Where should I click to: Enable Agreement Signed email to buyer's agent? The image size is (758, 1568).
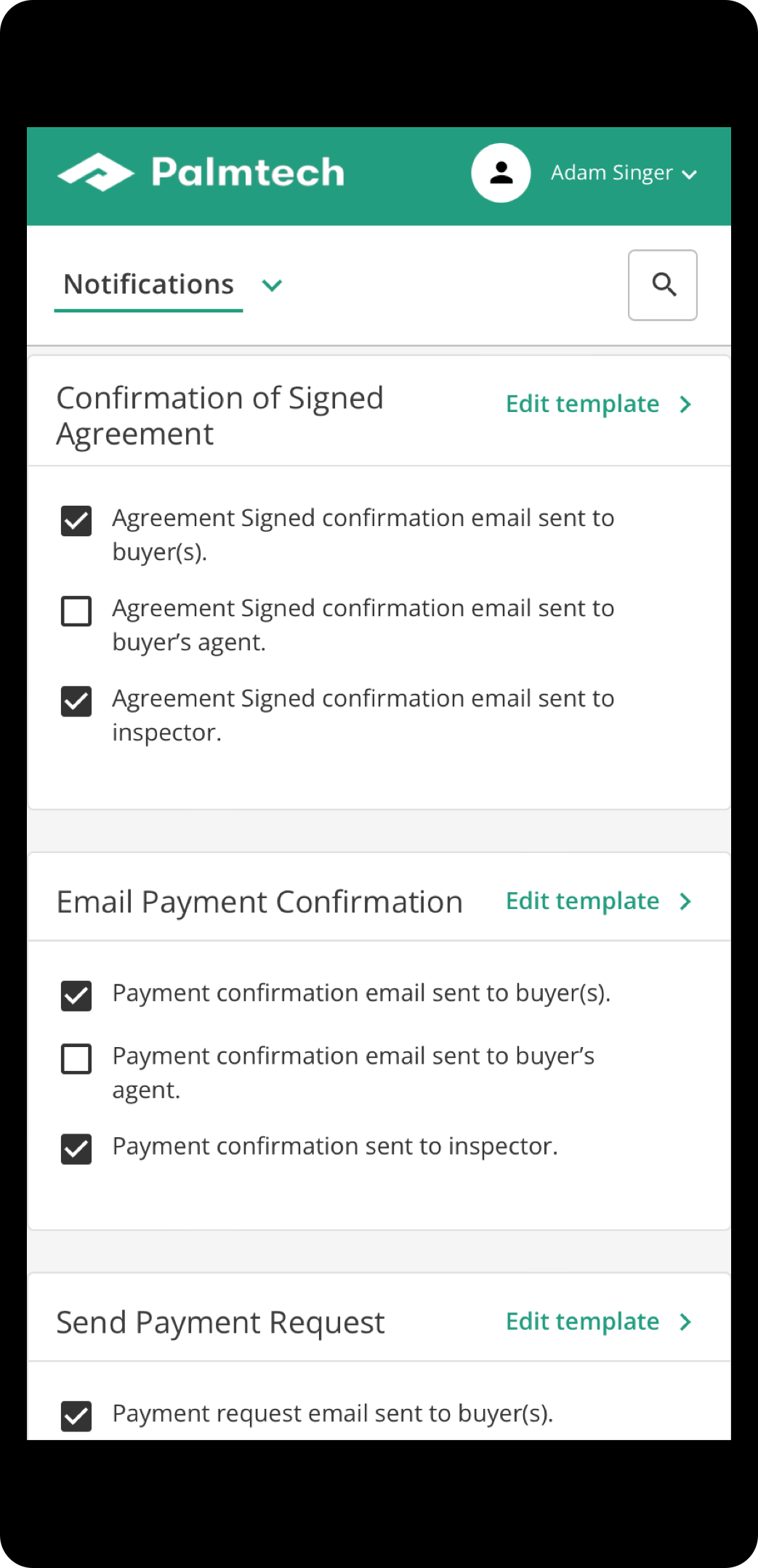76,611
